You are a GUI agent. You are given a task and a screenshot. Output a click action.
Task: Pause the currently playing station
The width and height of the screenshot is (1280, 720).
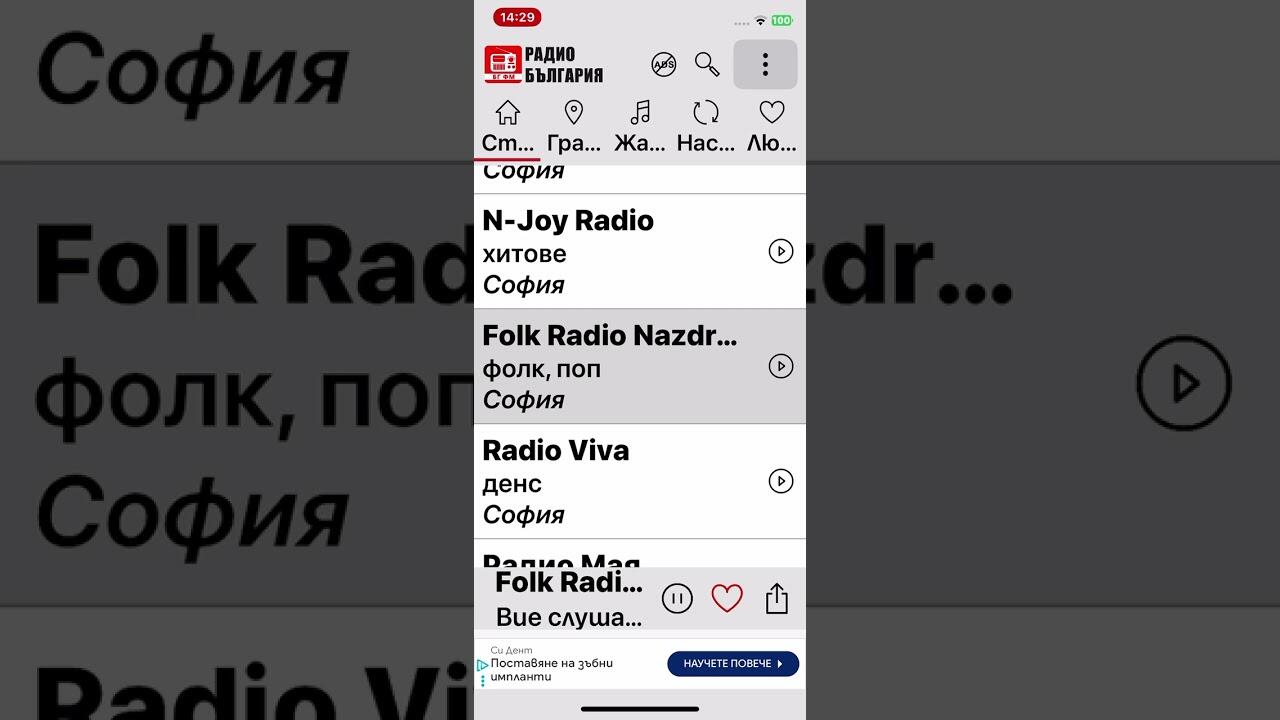point(677,599)
